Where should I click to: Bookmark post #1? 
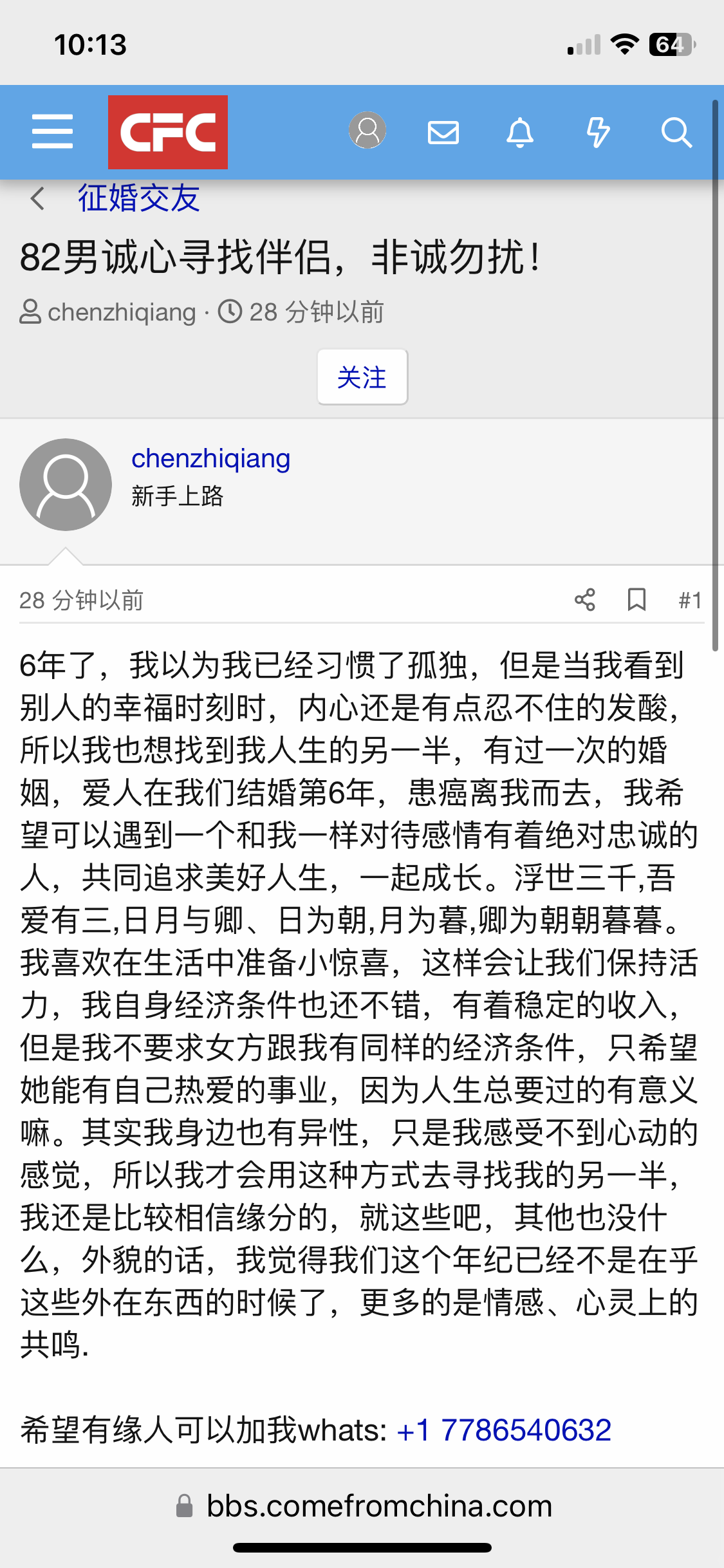pos(636,600)
